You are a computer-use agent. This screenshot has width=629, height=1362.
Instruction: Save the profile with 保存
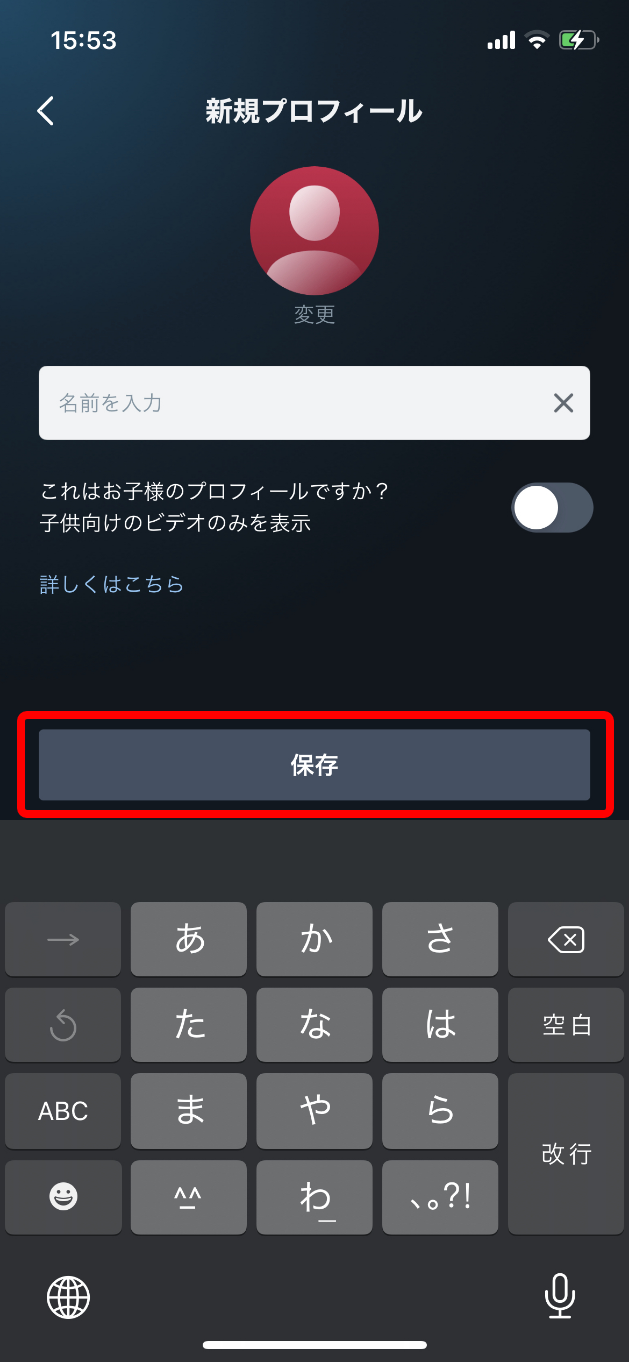pos(314,765)
